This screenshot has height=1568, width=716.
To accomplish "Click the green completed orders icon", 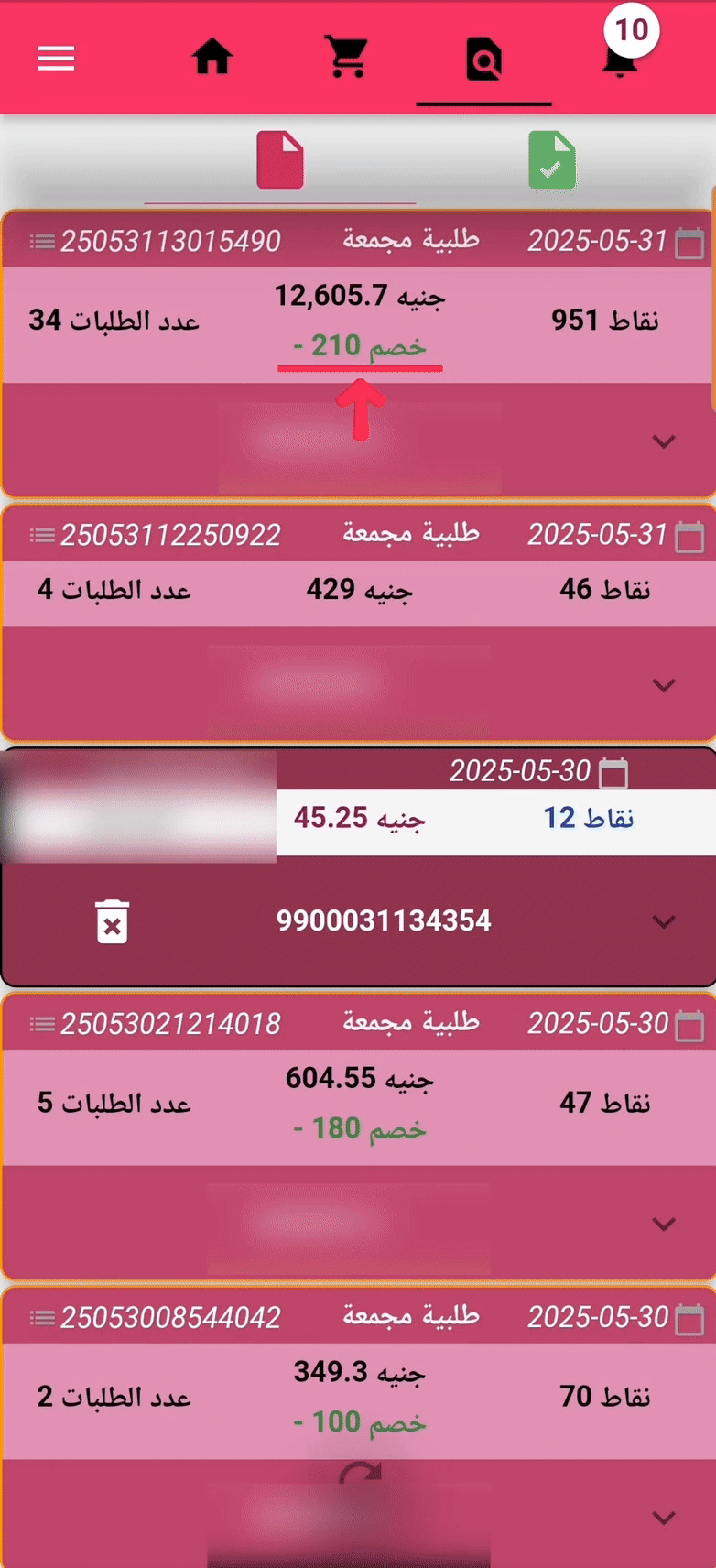I will [552, 159].
